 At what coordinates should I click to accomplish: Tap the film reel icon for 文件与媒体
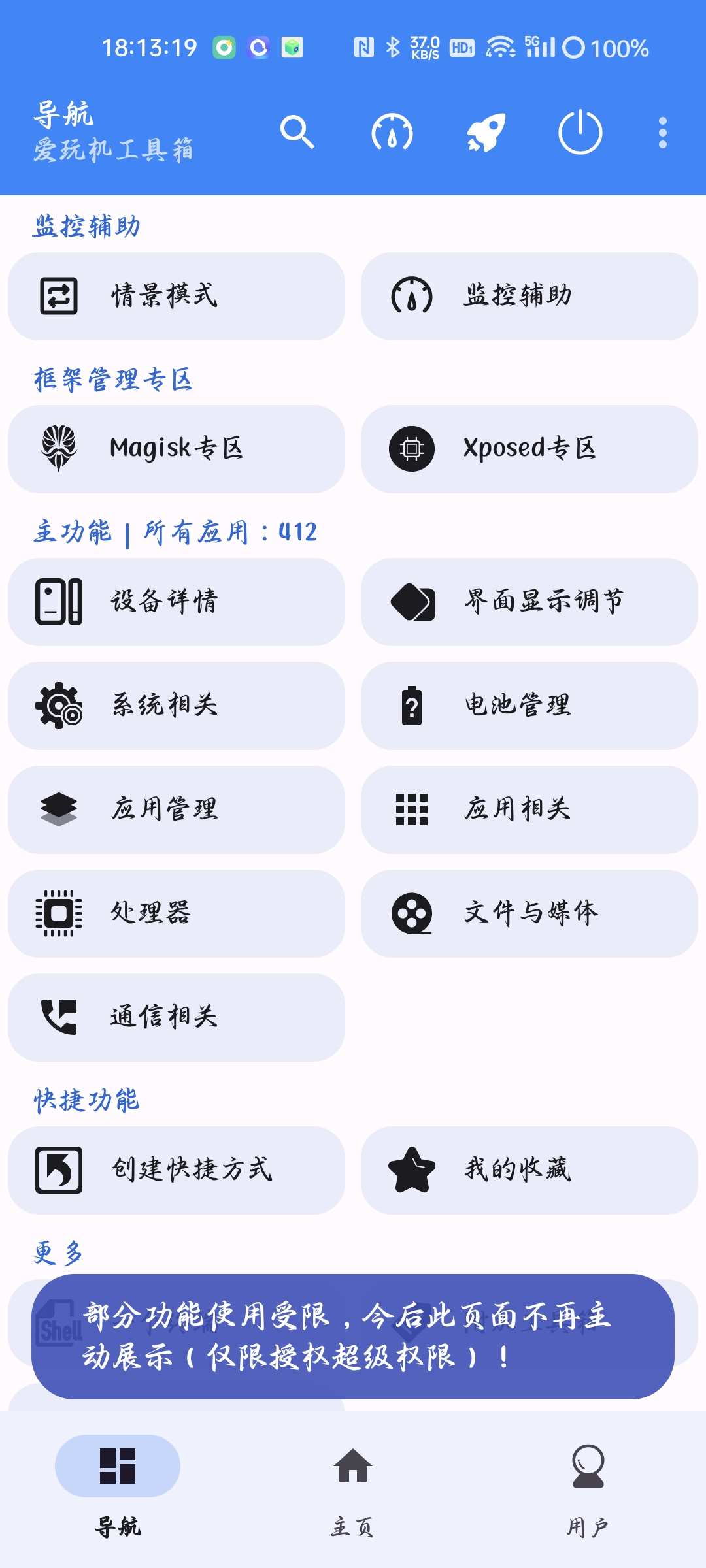(412, 915)
